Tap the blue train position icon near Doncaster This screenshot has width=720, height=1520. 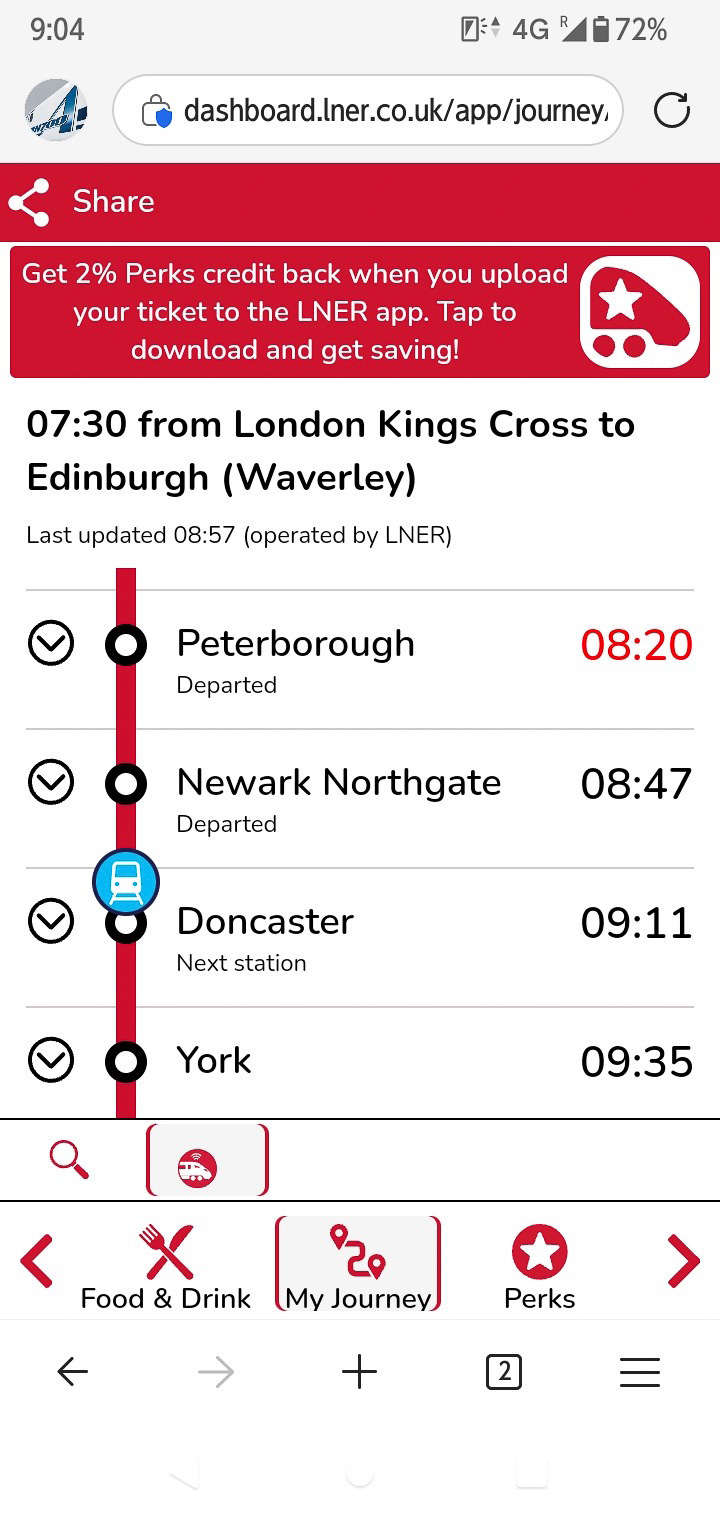tap(125, 881)
